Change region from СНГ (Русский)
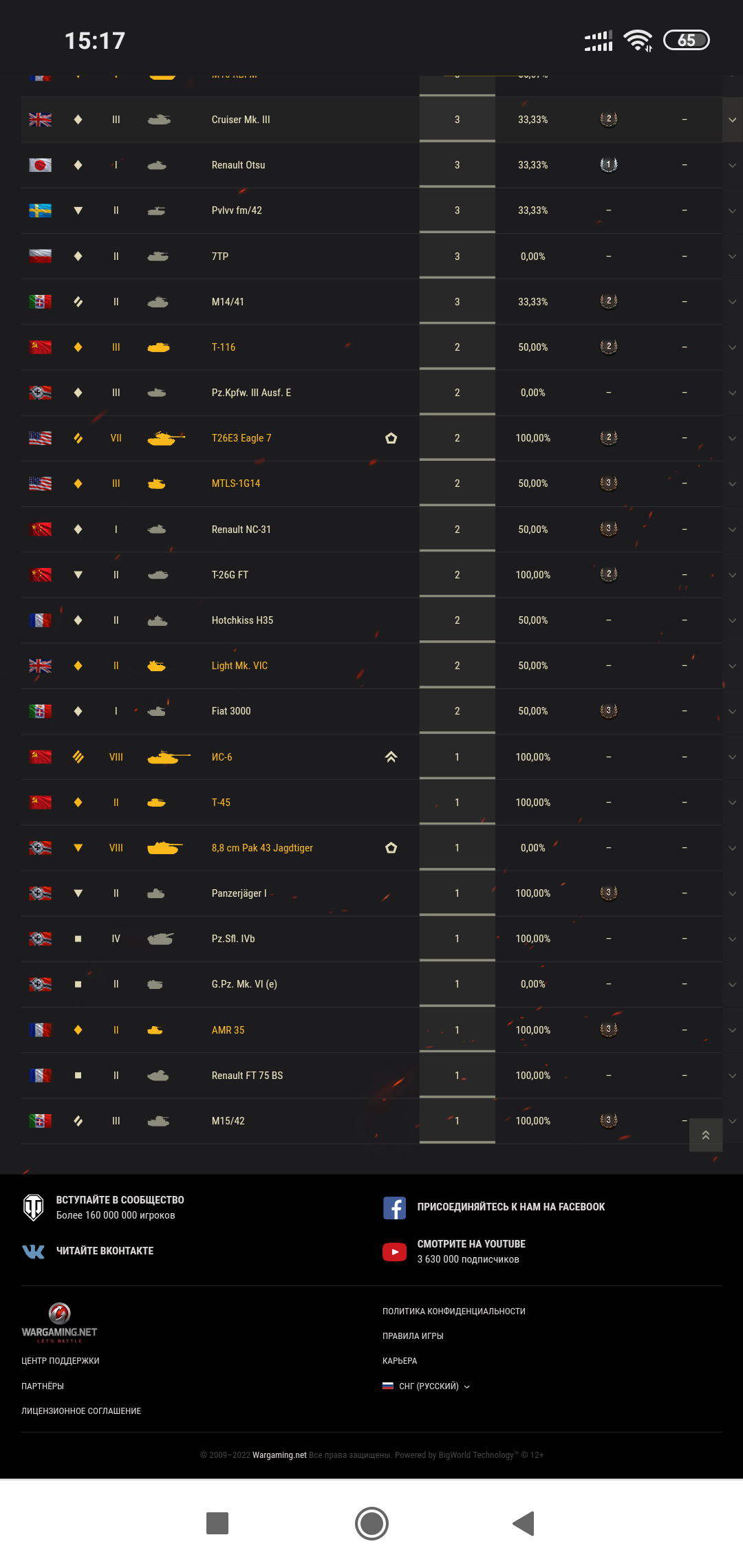The image size is (743, 1568). (x=427, y=1386)
